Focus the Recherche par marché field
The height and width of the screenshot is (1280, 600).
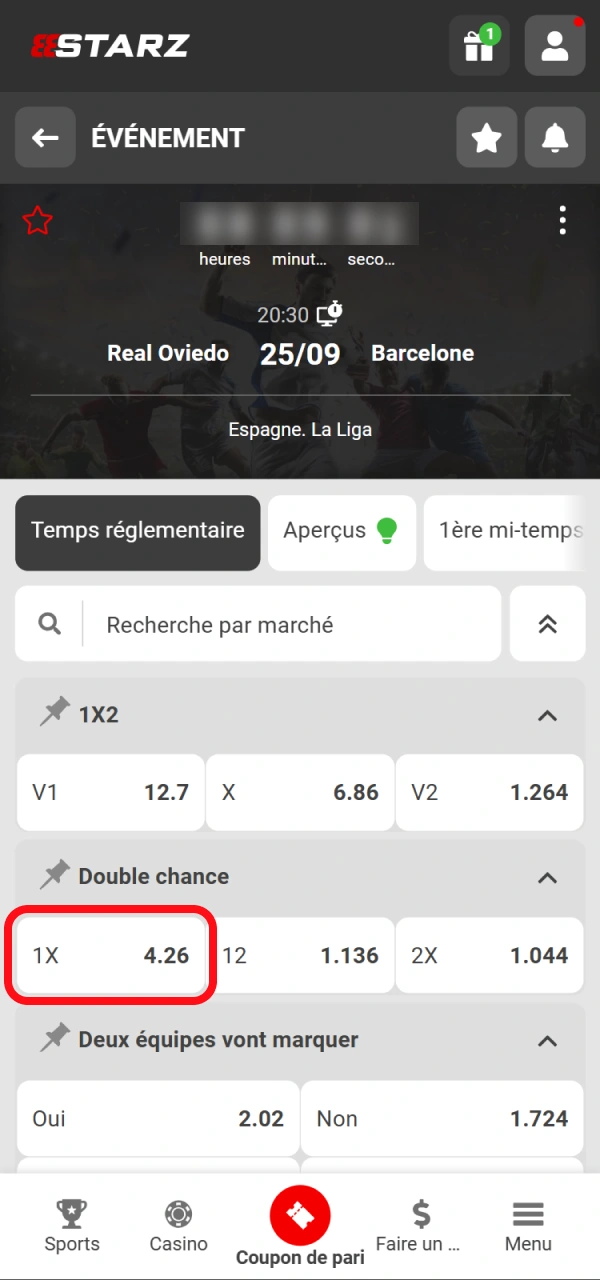(x=290, y=625)
